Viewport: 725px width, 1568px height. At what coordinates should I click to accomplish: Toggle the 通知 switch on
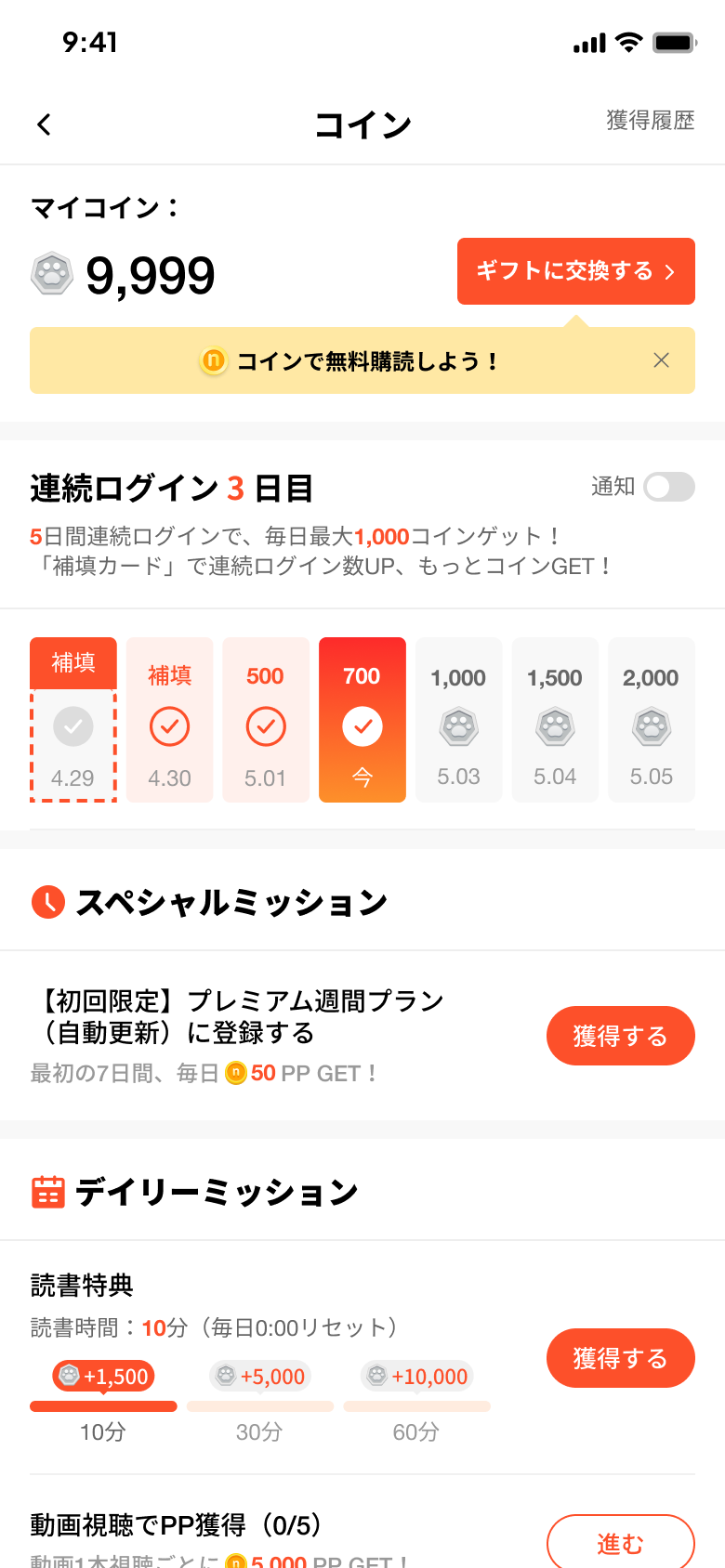668,487
